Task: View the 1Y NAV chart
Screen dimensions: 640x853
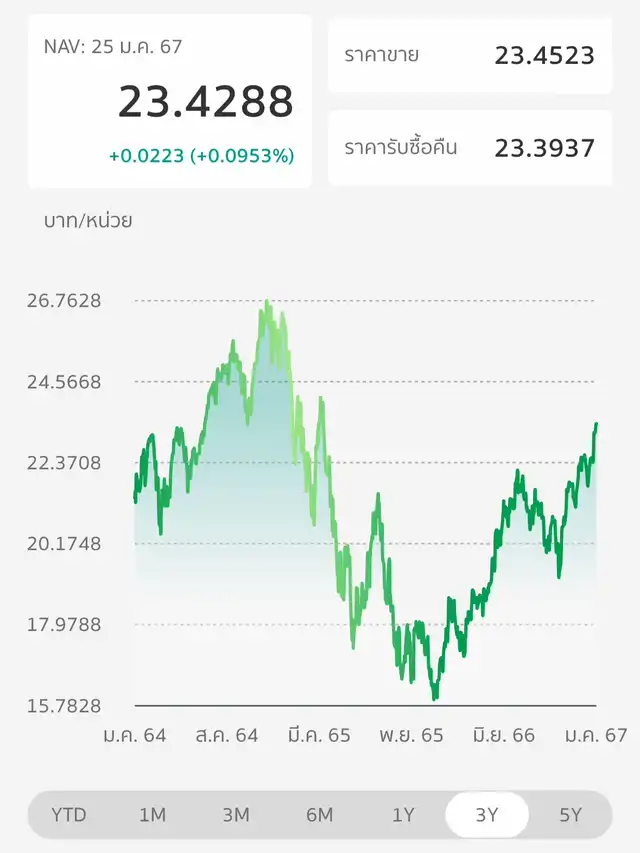Action: [403, 815]
